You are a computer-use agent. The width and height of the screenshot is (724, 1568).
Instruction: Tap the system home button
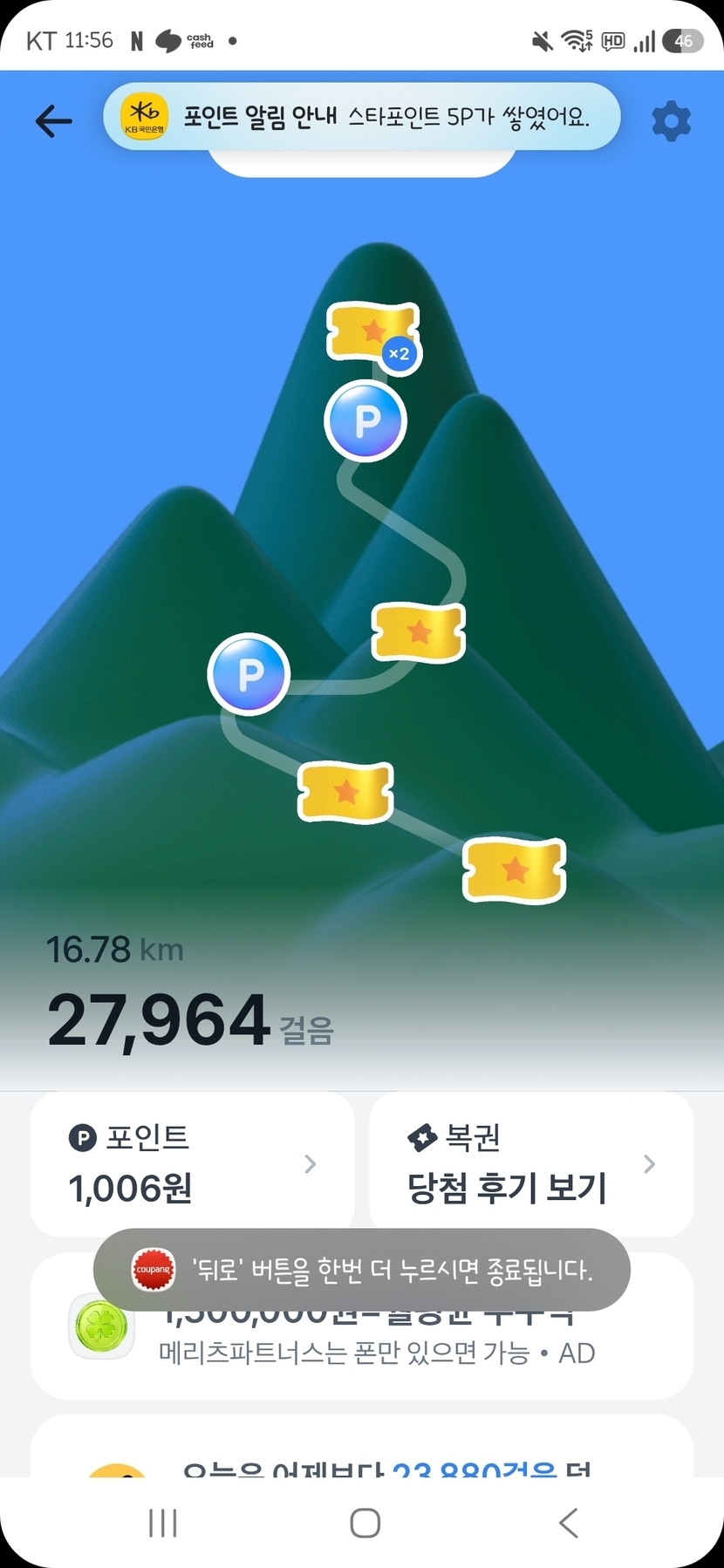365,1524
